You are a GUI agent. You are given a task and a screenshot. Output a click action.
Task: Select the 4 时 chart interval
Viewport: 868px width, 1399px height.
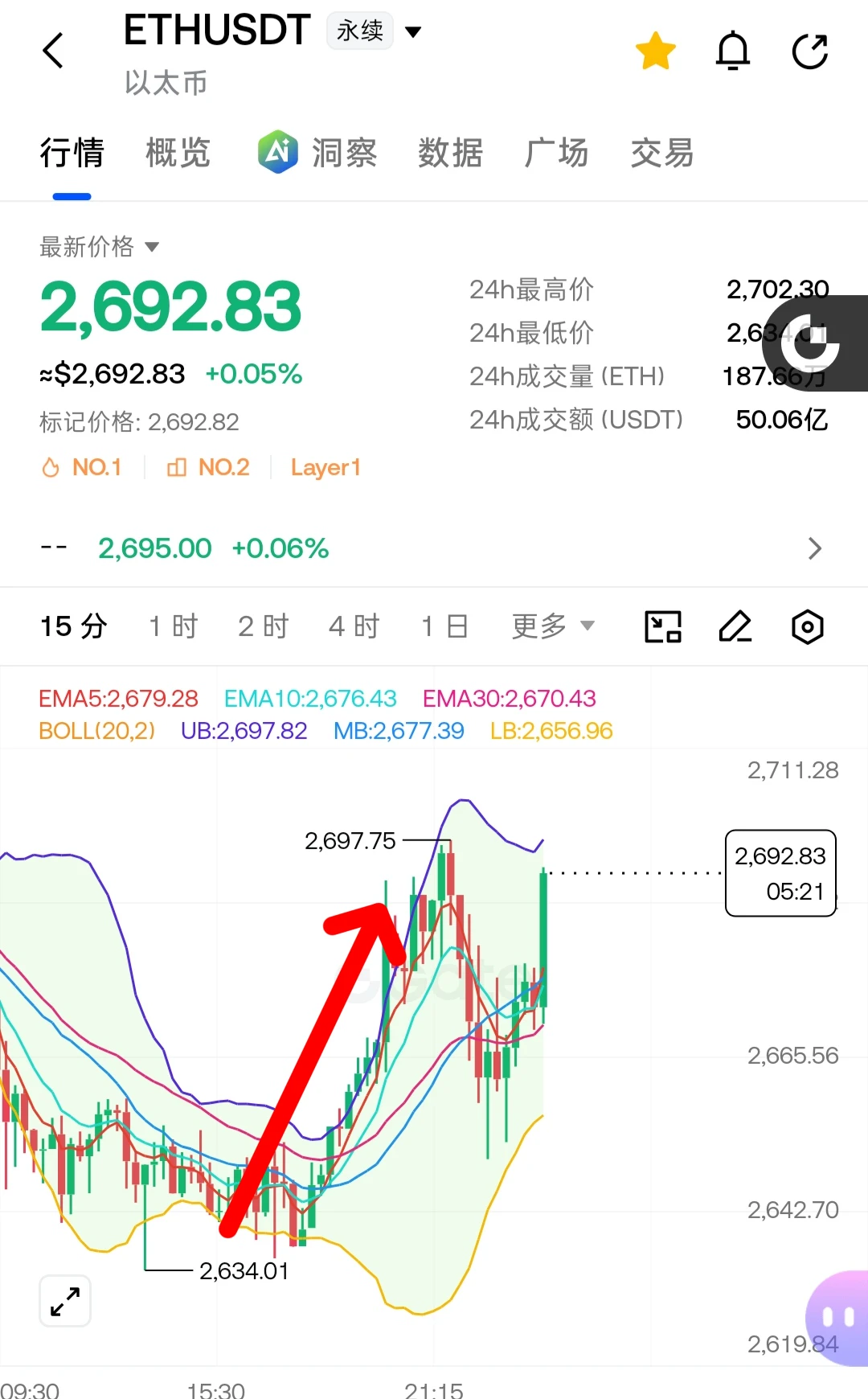(354, 626)
